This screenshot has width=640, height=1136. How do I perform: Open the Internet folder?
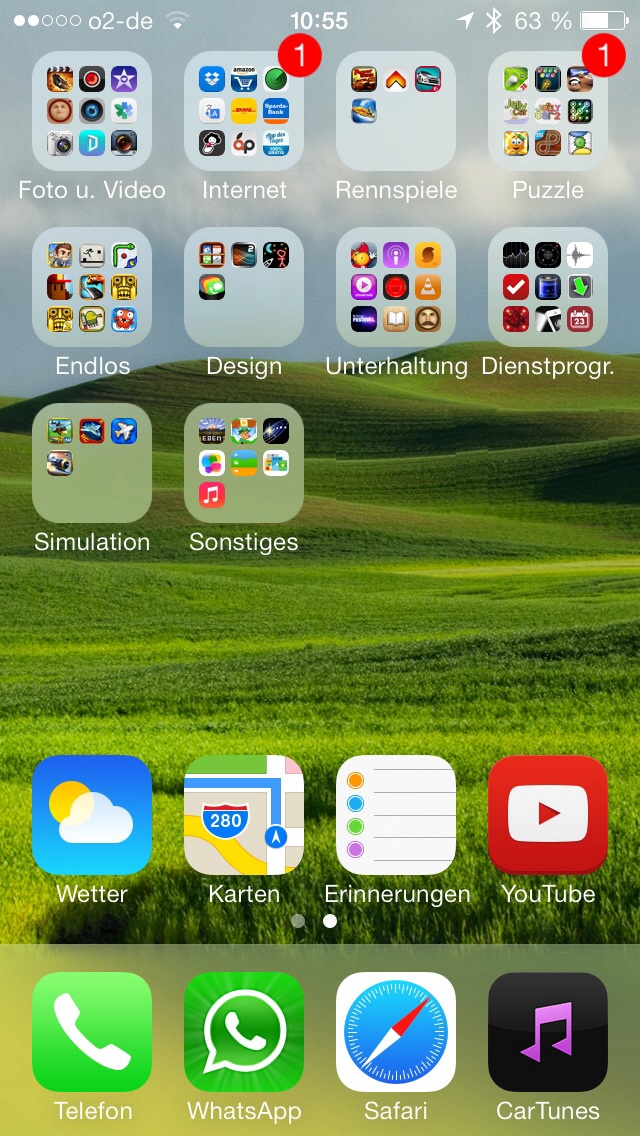[244, 111]
